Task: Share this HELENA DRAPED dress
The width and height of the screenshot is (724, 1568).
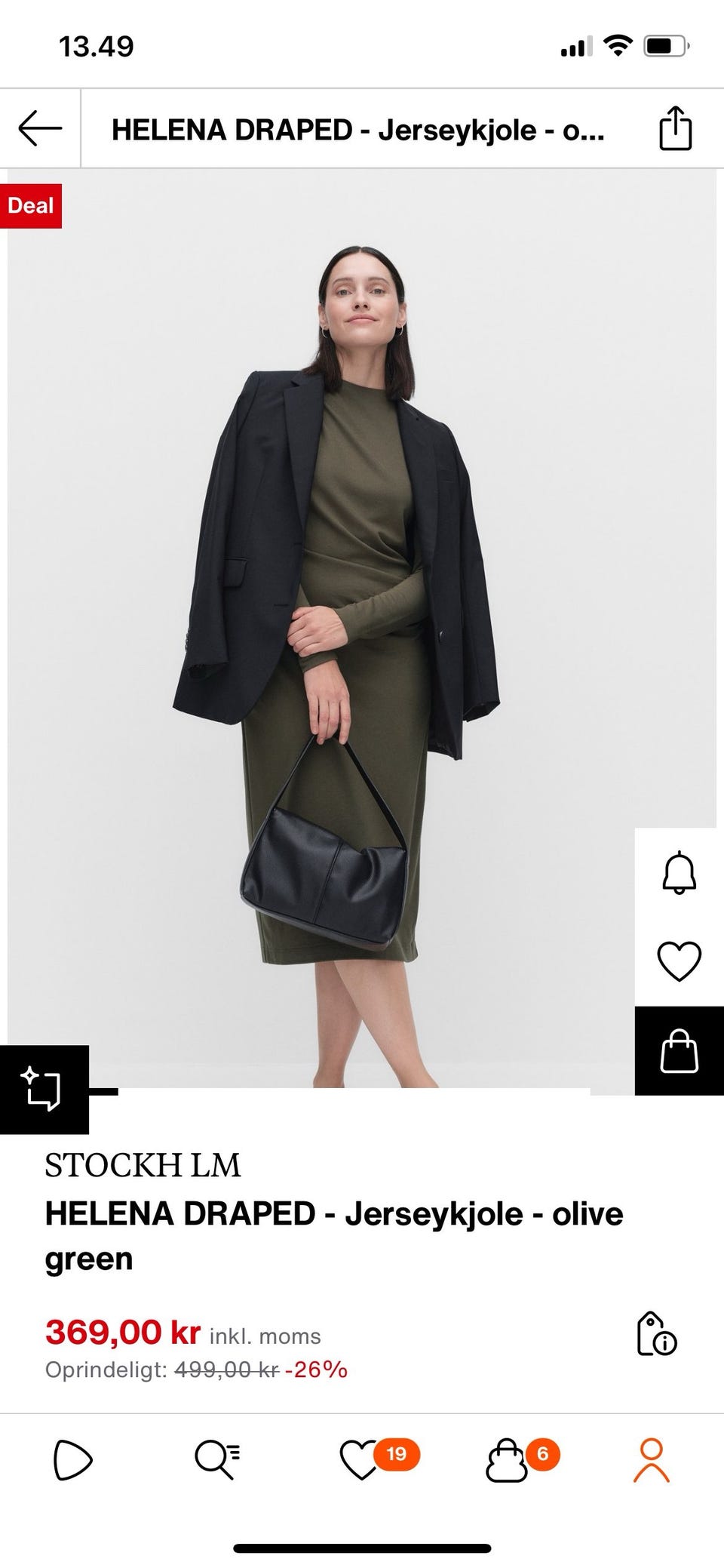Action: [675, 128]
